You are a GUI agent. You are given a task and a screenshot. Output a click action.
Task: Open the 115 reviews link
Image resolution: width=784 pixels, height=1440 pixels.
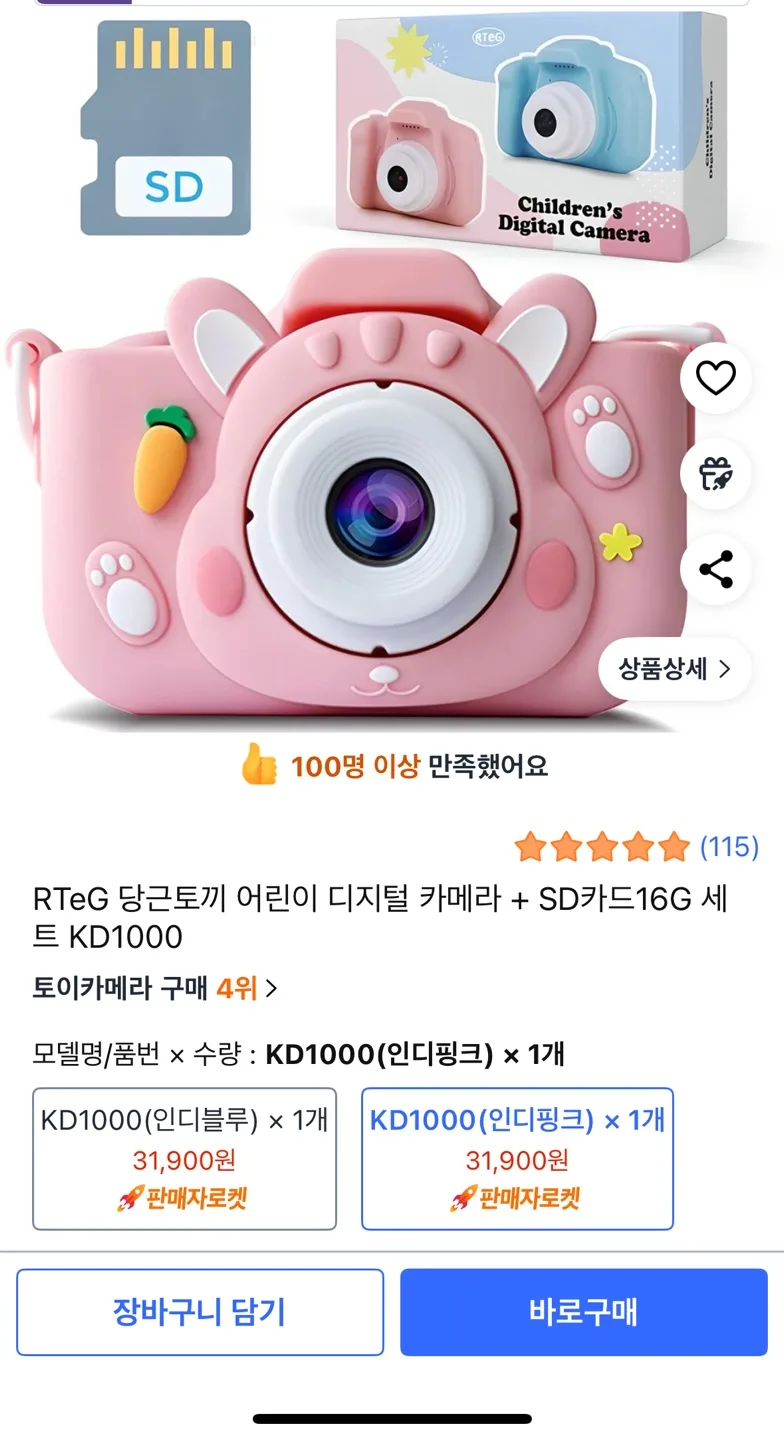[x=729, y=847]
